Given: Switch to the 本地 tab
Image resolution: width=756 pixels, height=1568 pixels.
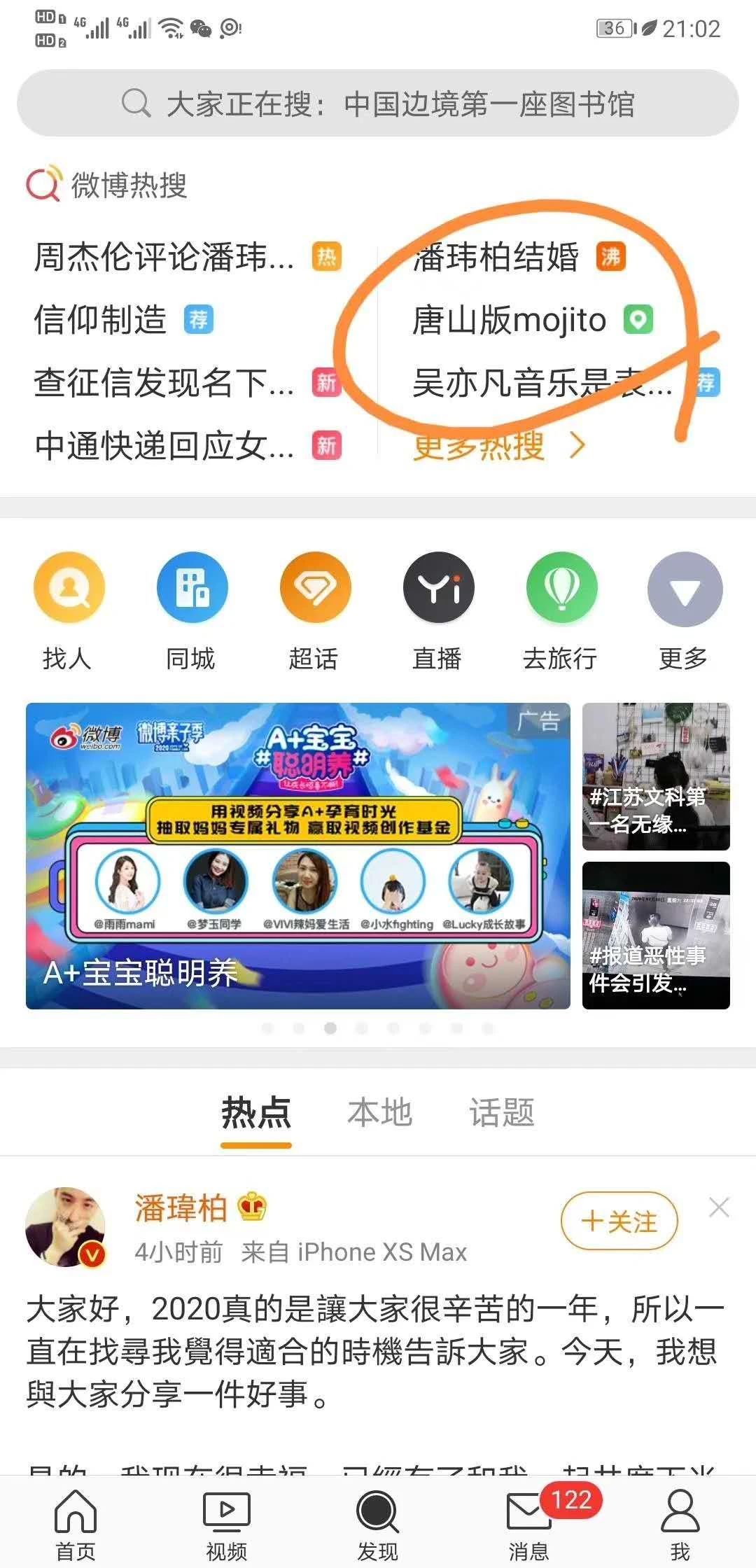Looking at the screenshot, I should 379,1112.
